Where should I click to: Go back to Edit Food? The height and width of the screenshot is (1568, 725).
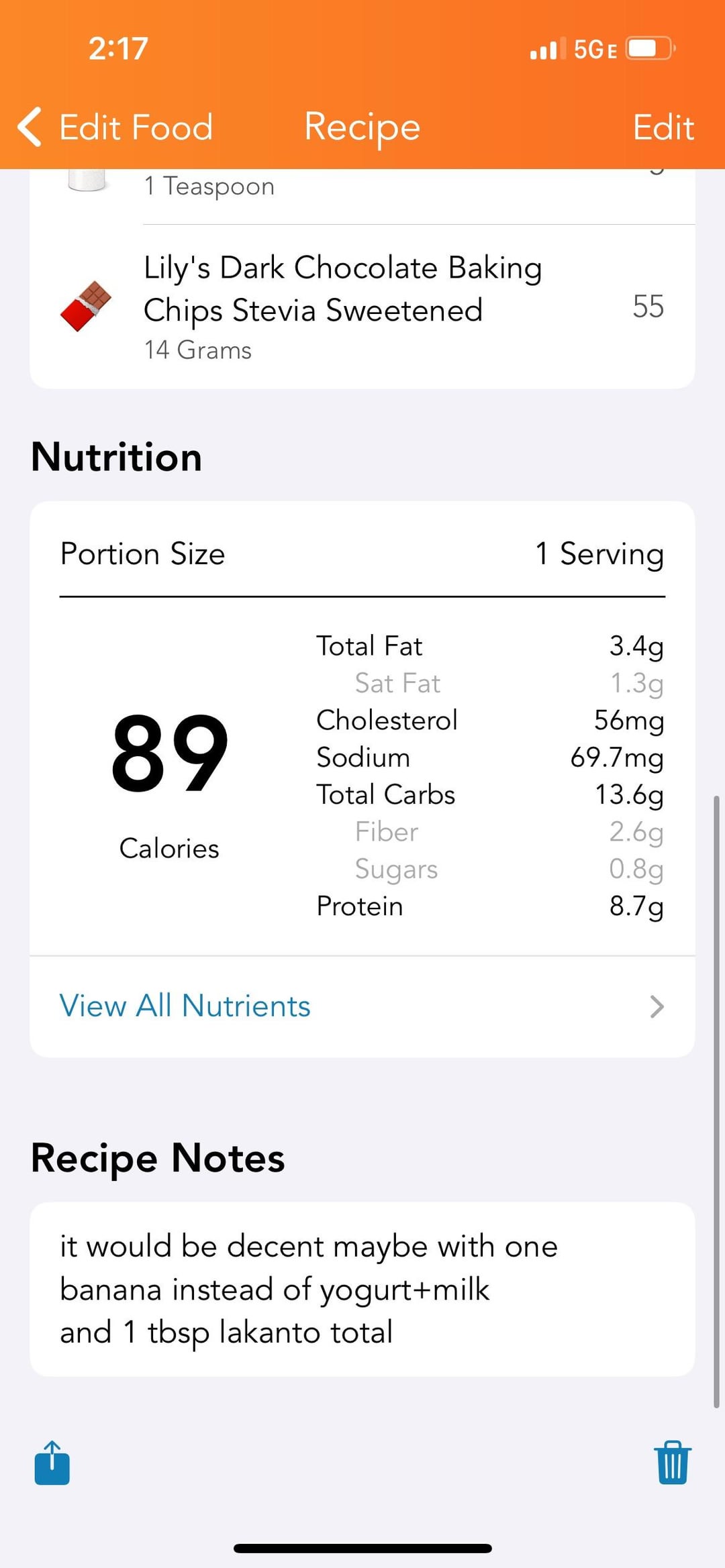pyautogui.click(x=115, y=127)
